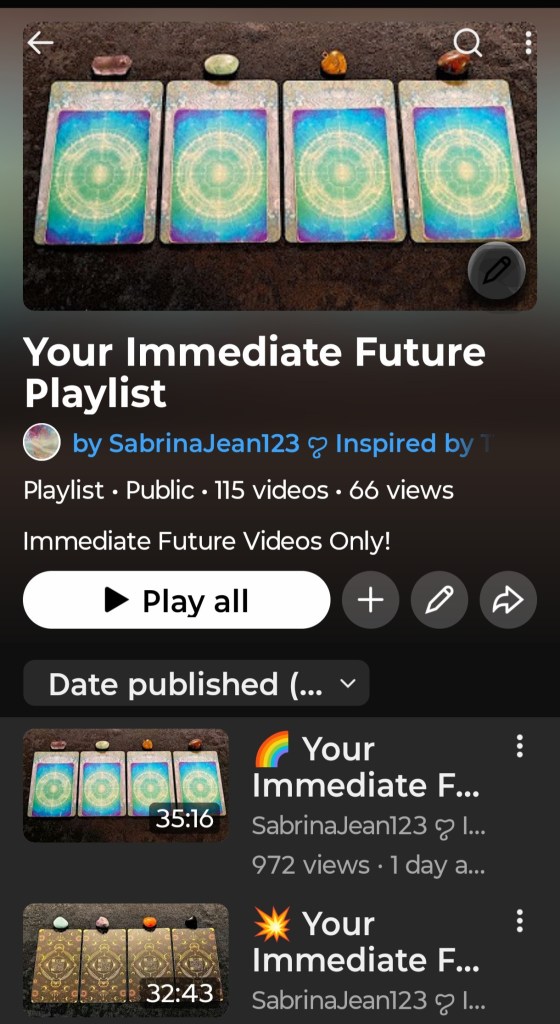Tap Play all
The image size is (560, 1024).
pos(176,600)
